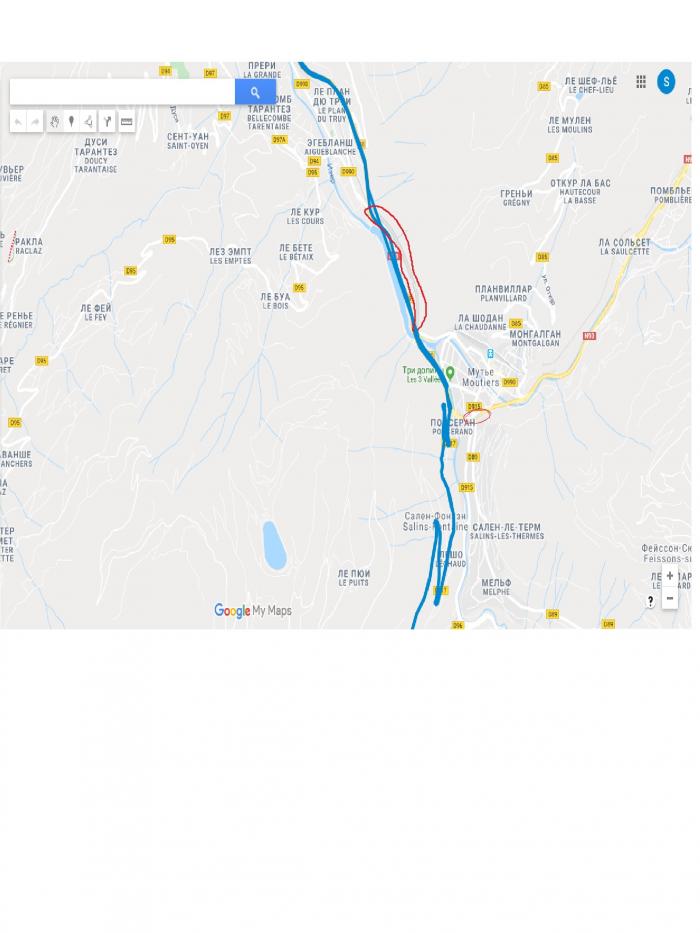Select the draw line tool
The height and width of the screenshot is (933, 700).
click(x=88, y=122)
